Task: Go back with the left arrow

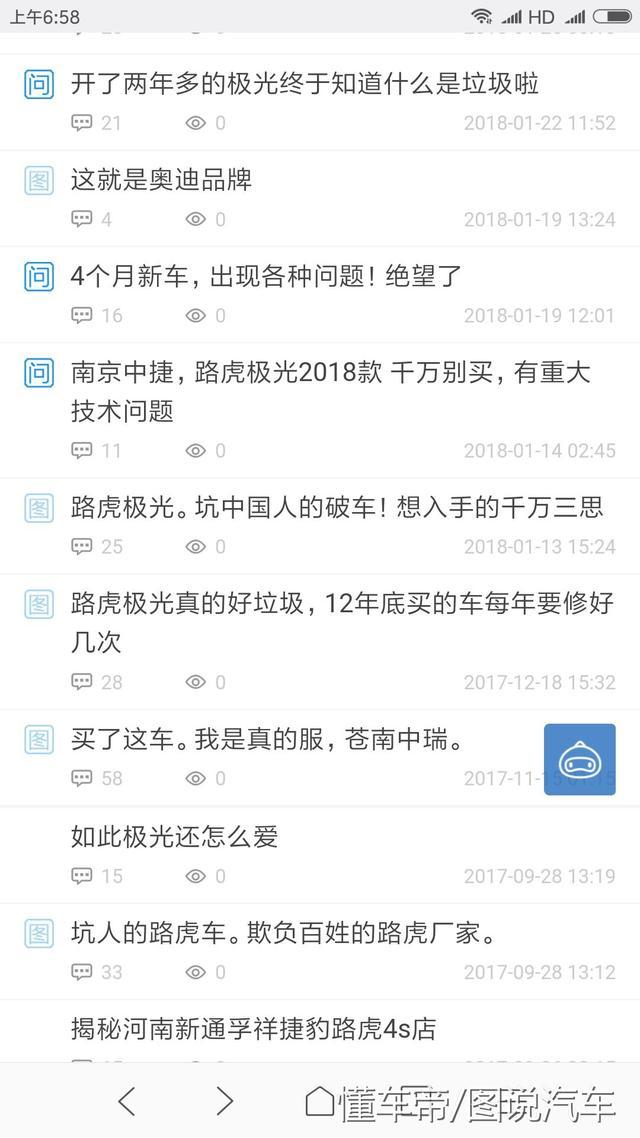Action: (x=127, y=1102)
